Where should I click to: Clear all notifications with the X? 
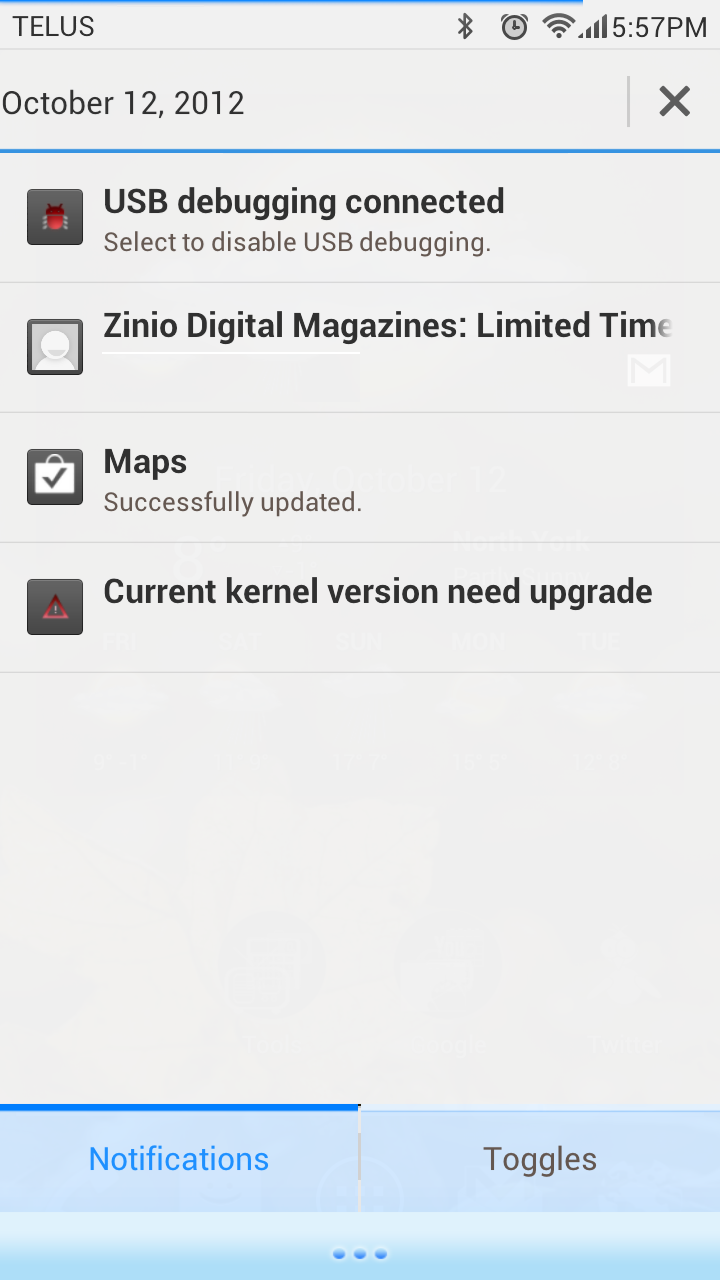point(675,101)
